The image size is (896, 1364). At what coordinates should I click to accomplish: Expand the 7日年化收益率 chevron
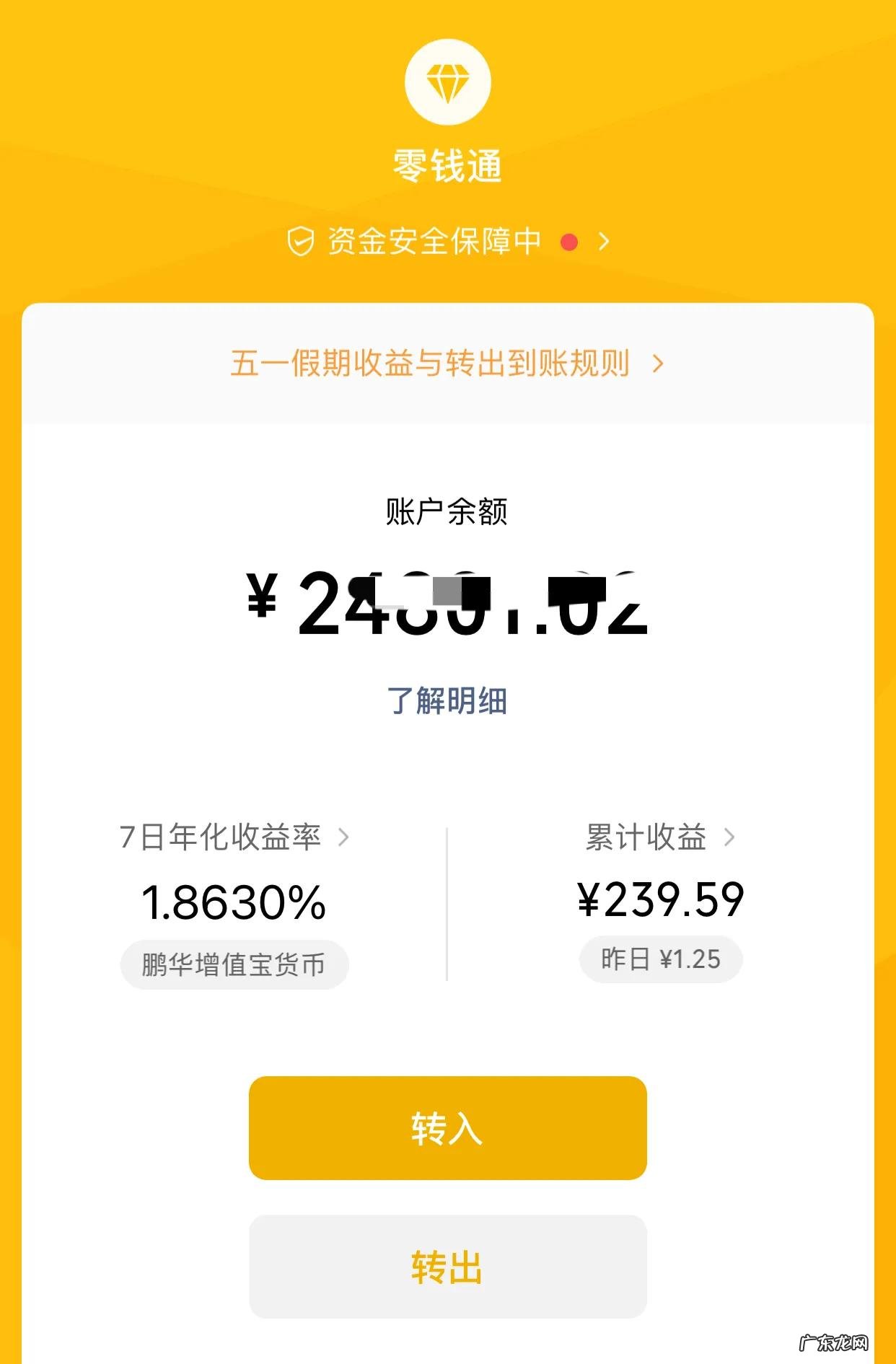coord(346,839)
